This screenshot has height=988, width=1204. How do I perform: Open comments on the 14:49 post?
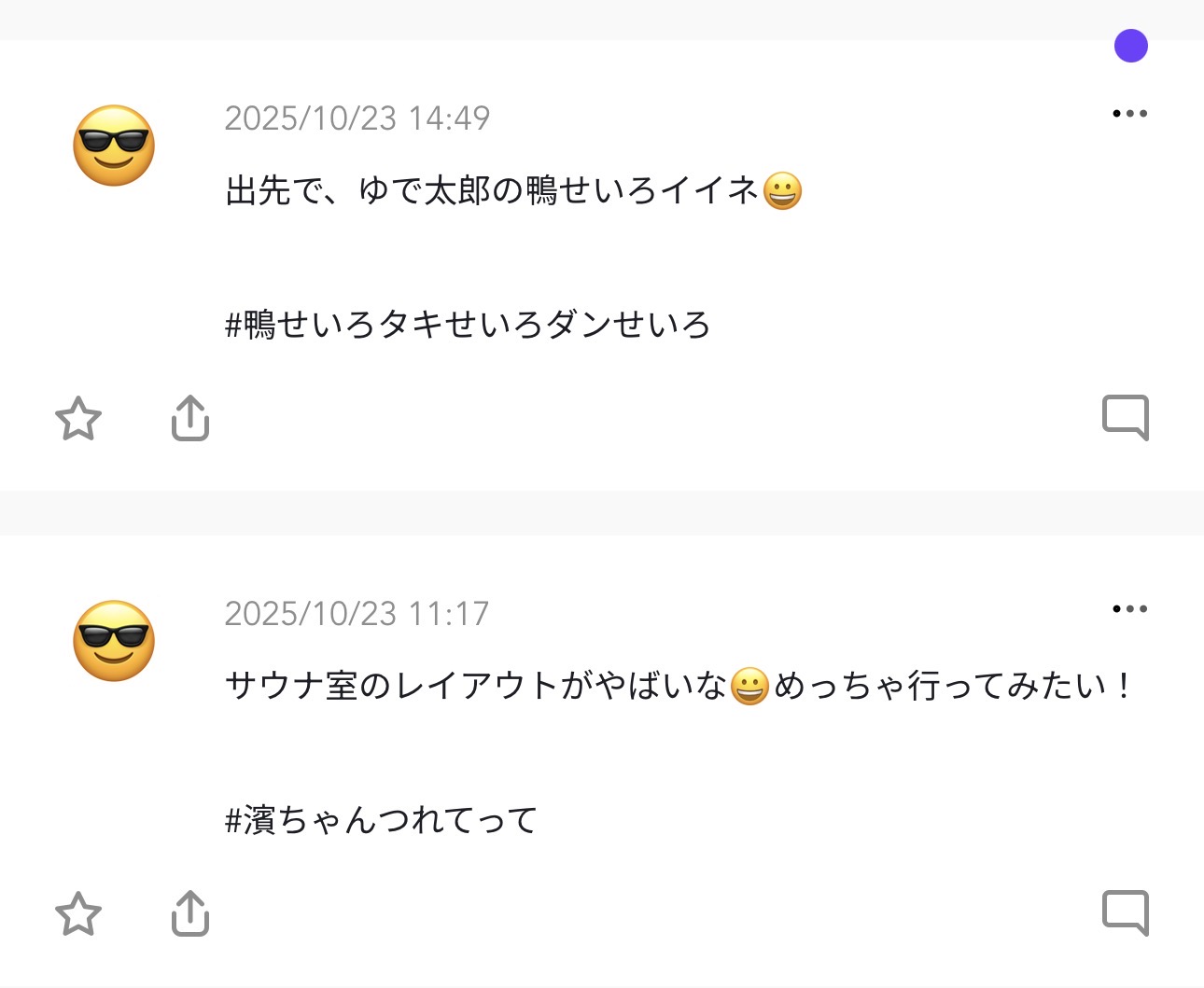coord(1125,418)
